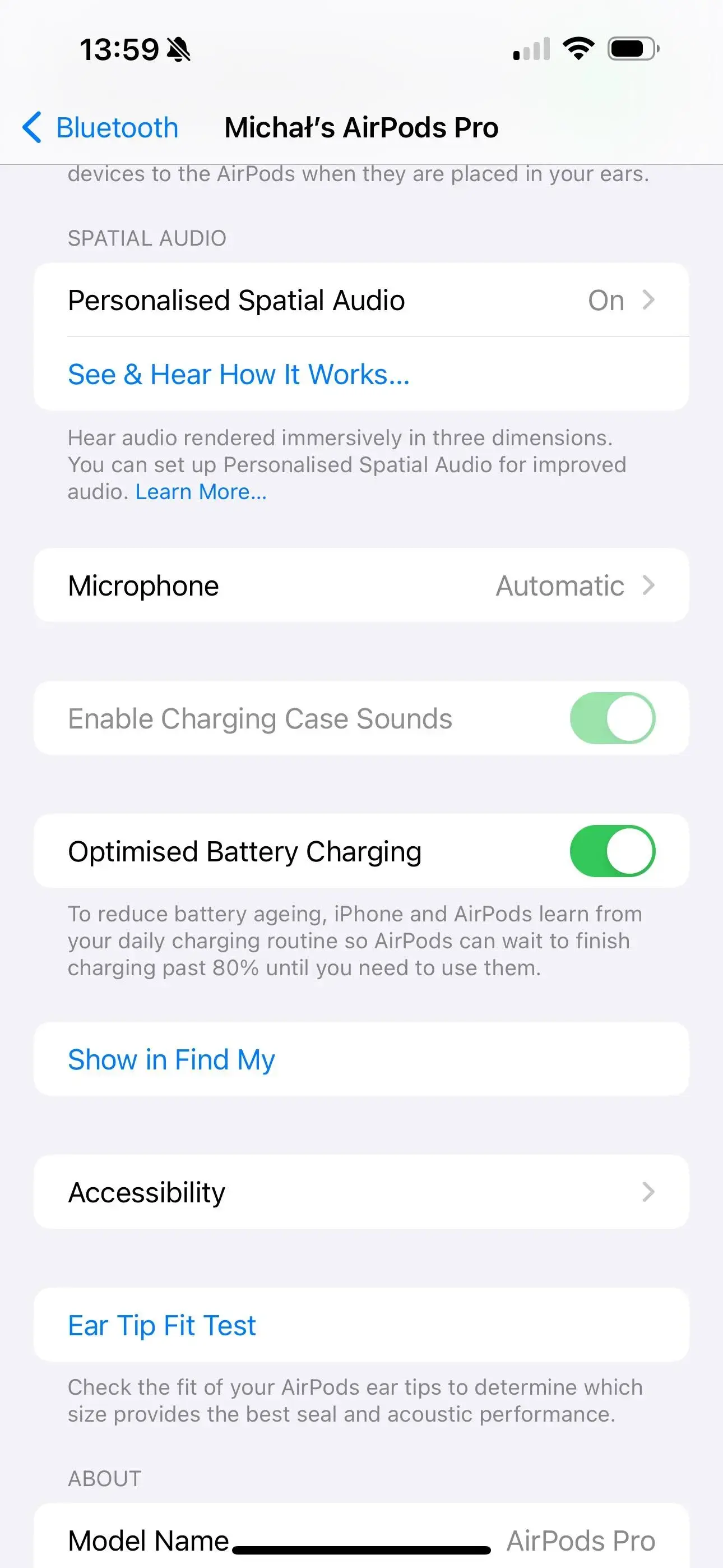Disable Optimised Battery Charging

click(611, 851)
